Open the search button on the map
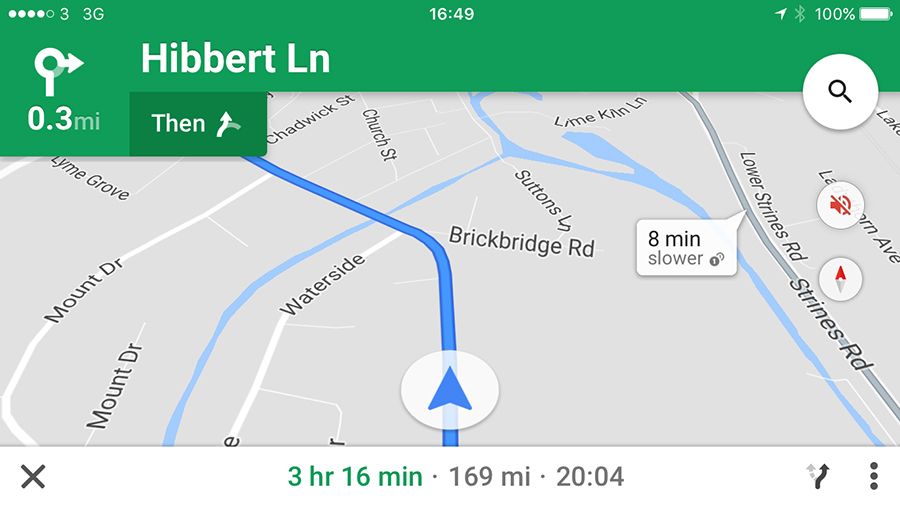Image resolution: width=900 pixels, height=506 pixels. [x=840, y=92]
